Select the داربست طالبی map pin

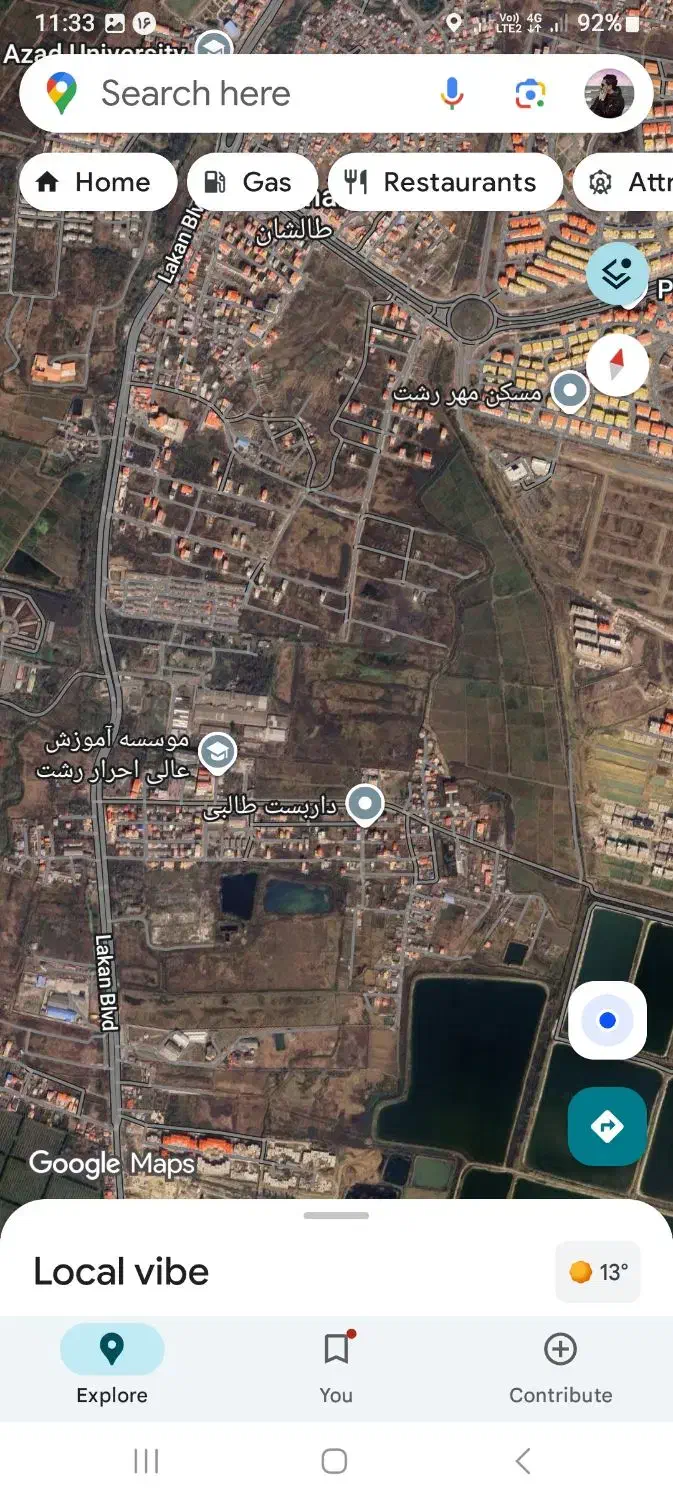pos(365,804)
